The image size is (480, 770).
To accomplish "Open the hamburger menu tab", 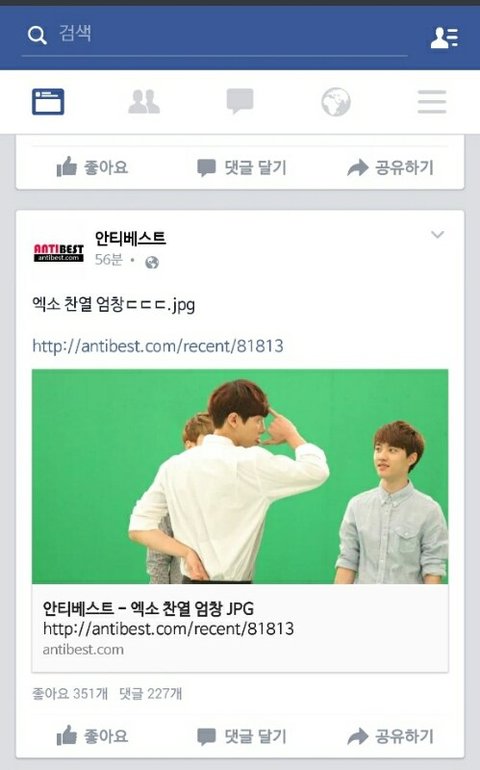I will (x=432, y=102).
